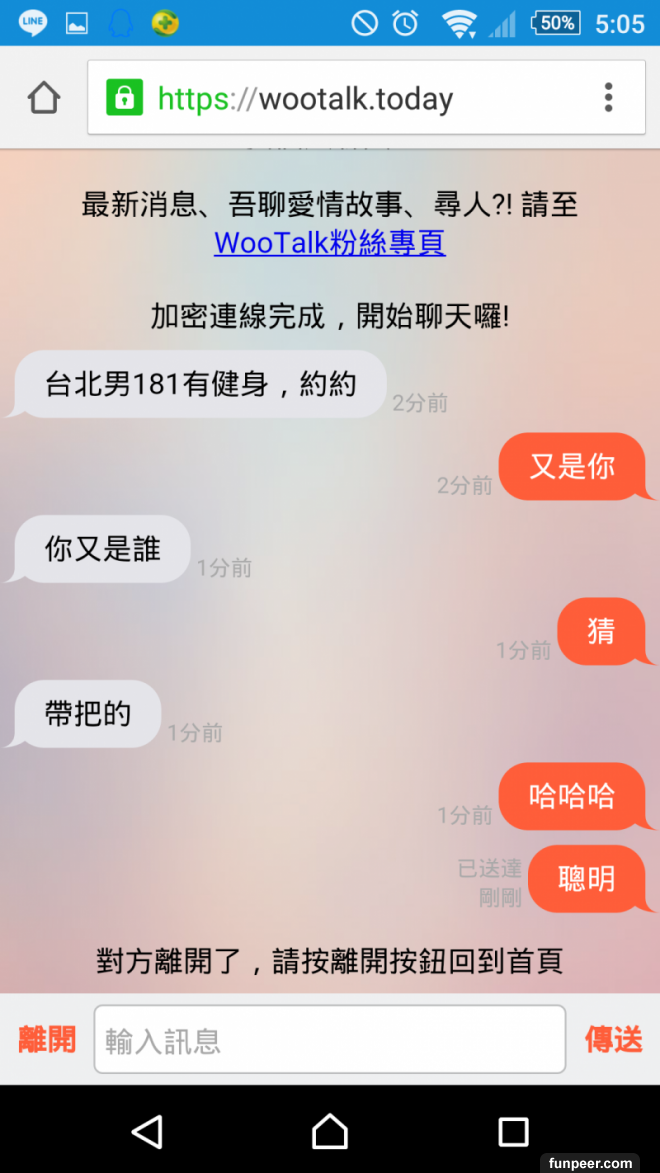
Task: Go back with the system back button
Action: tap(147, 1131)
